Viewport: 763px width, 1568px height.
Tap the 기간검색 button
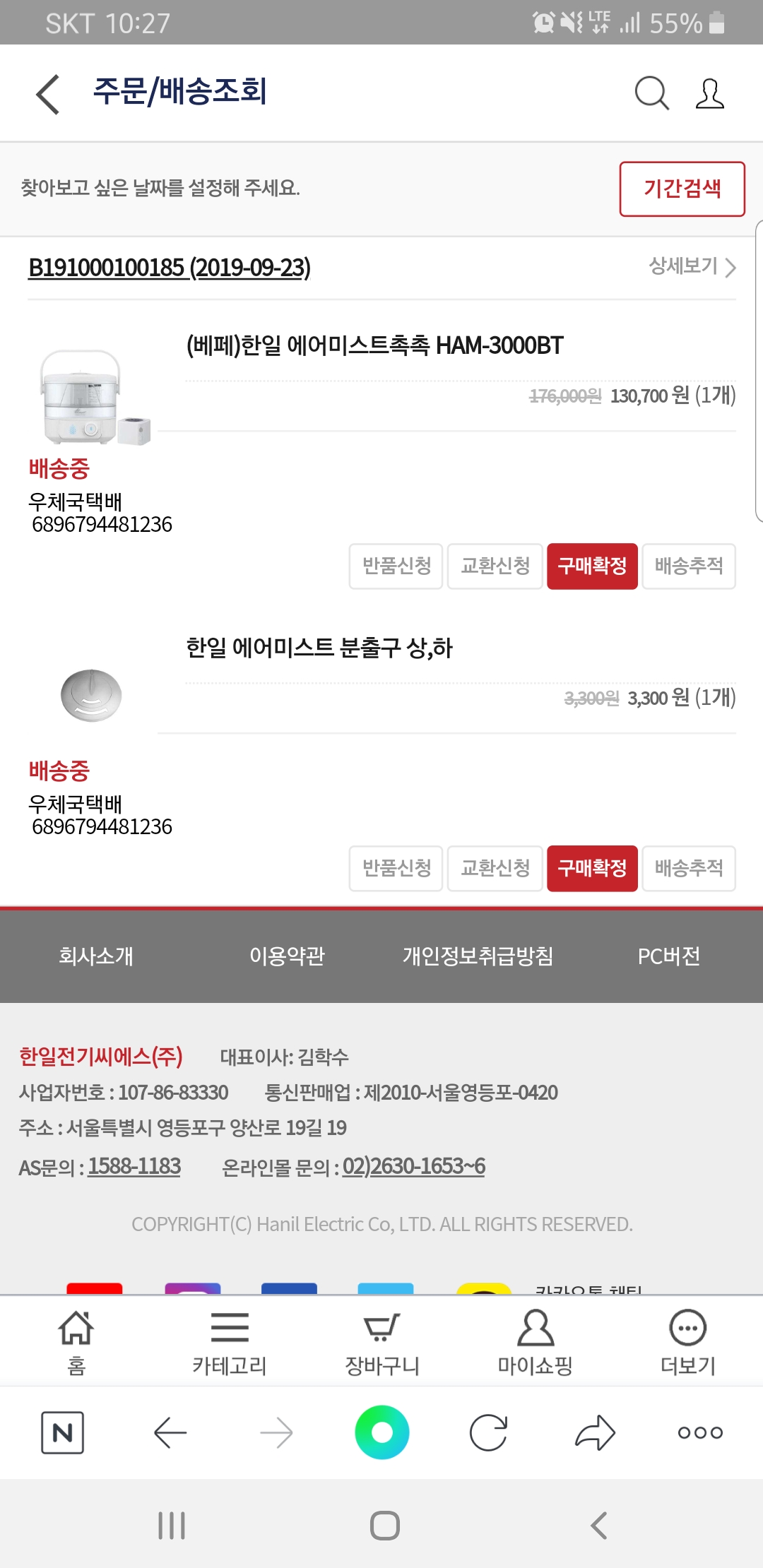coord(682,189)
